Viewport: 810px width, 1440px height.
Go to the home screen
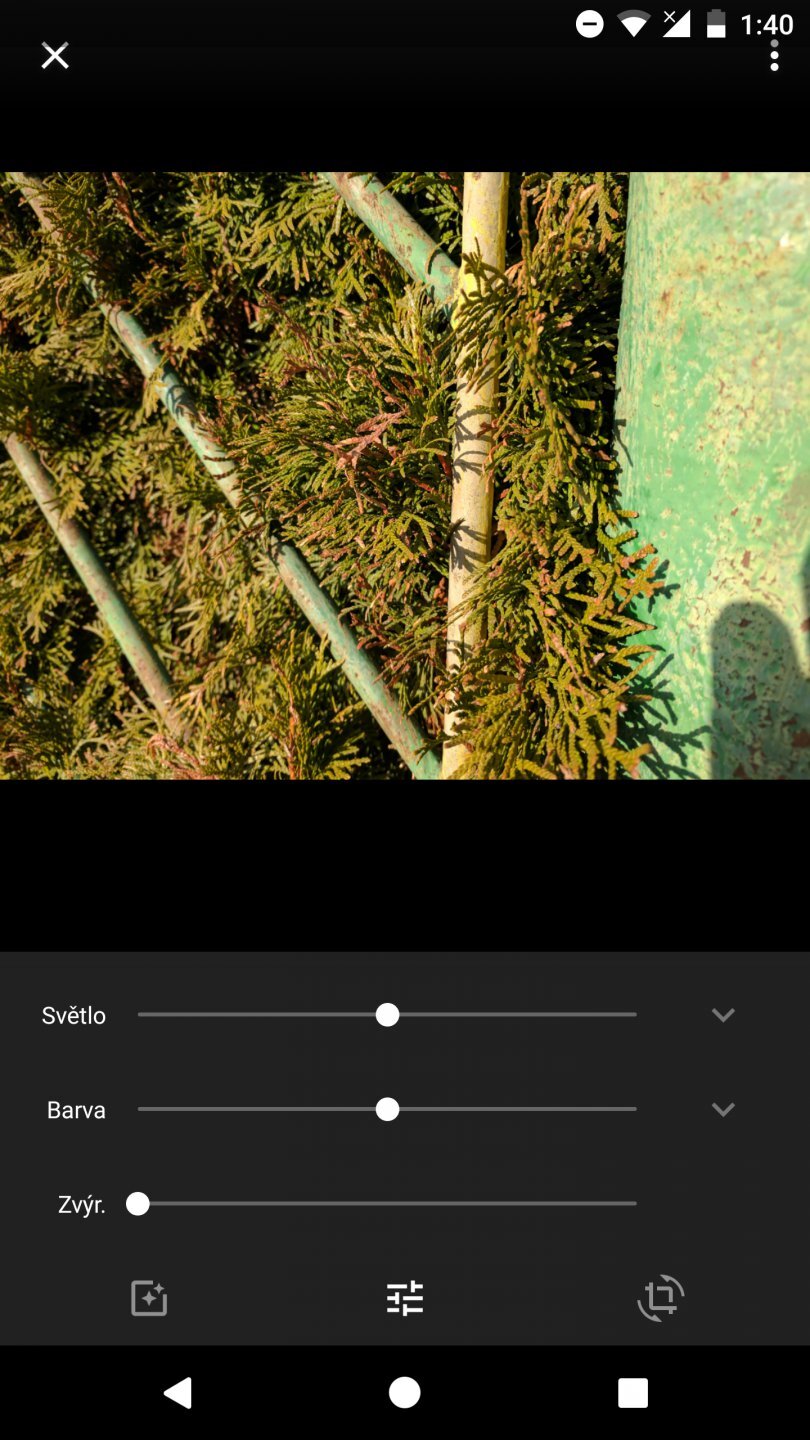tap(405, 1393)
